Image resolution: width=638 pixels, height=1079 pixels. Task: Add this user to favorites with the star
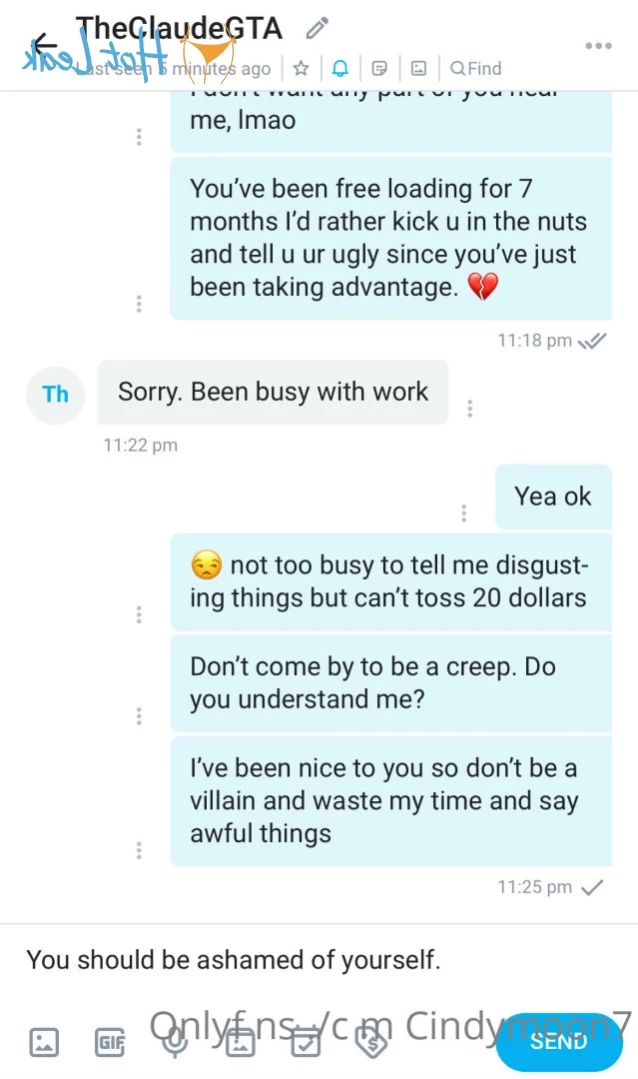click(x=300, y=69)
